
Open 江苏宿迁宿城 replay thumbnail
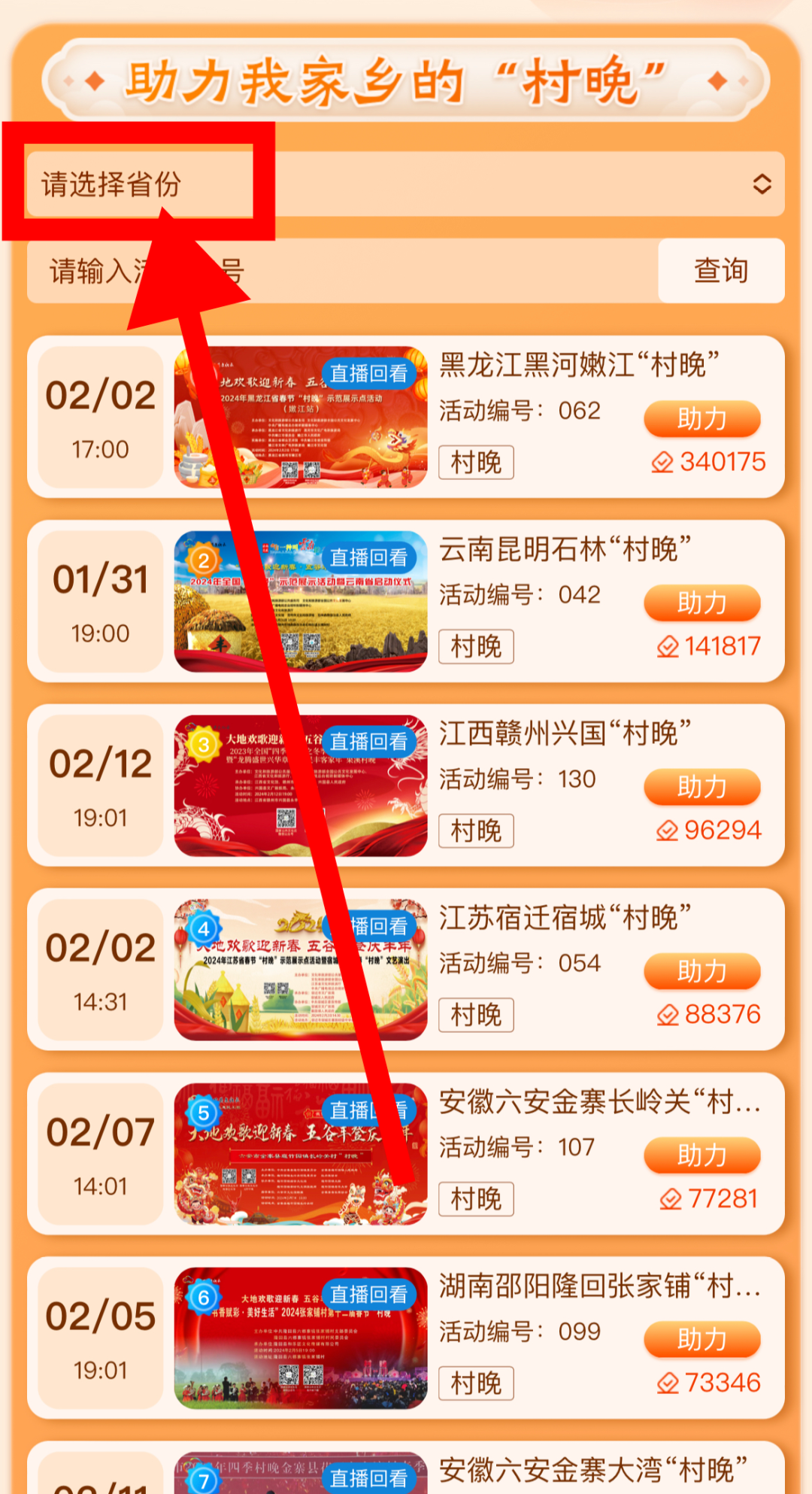[301, 970]
